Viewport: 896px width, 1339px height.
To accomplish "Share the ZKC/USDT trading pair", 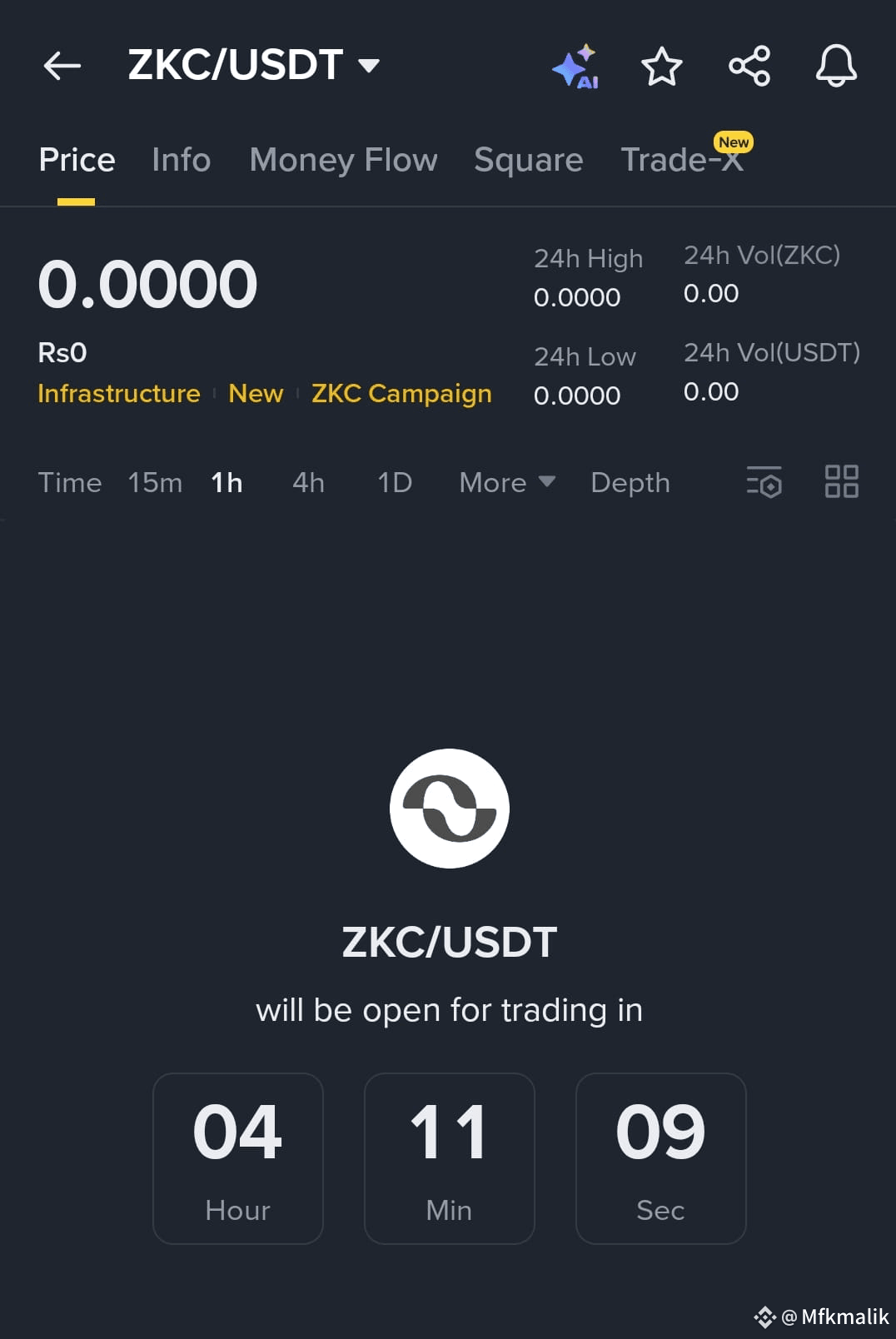I will point(749,67).
